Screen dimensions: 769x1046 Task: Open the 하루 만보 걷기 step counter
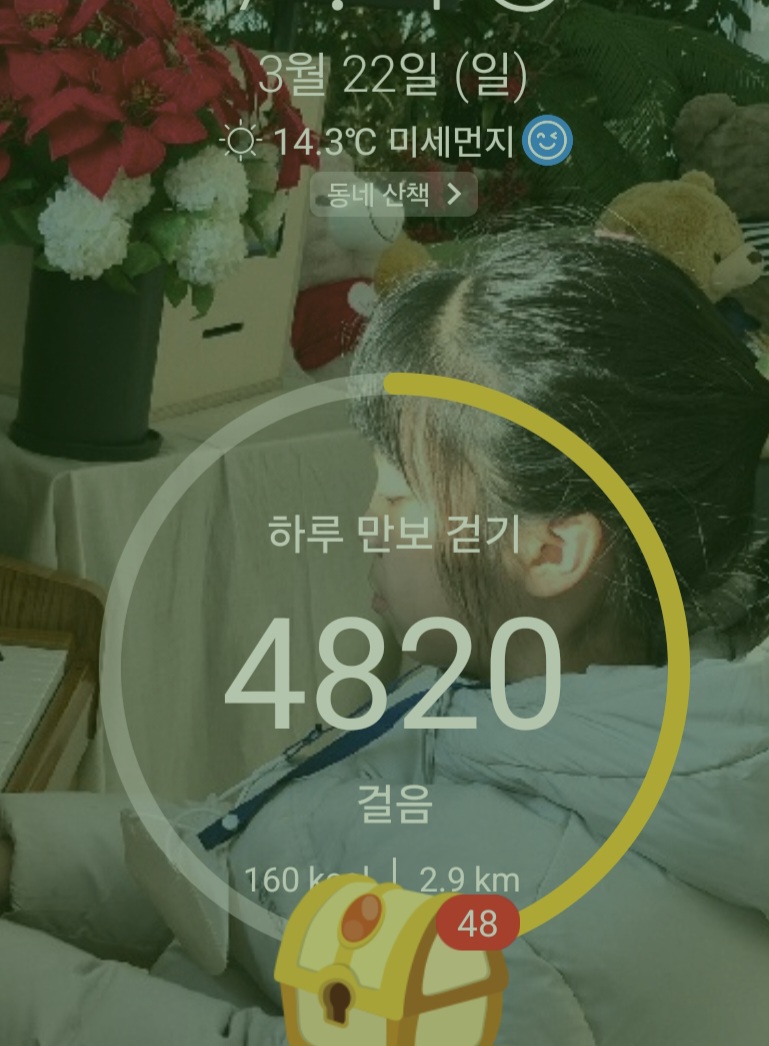pyautogui.click(x=394, y=672)
